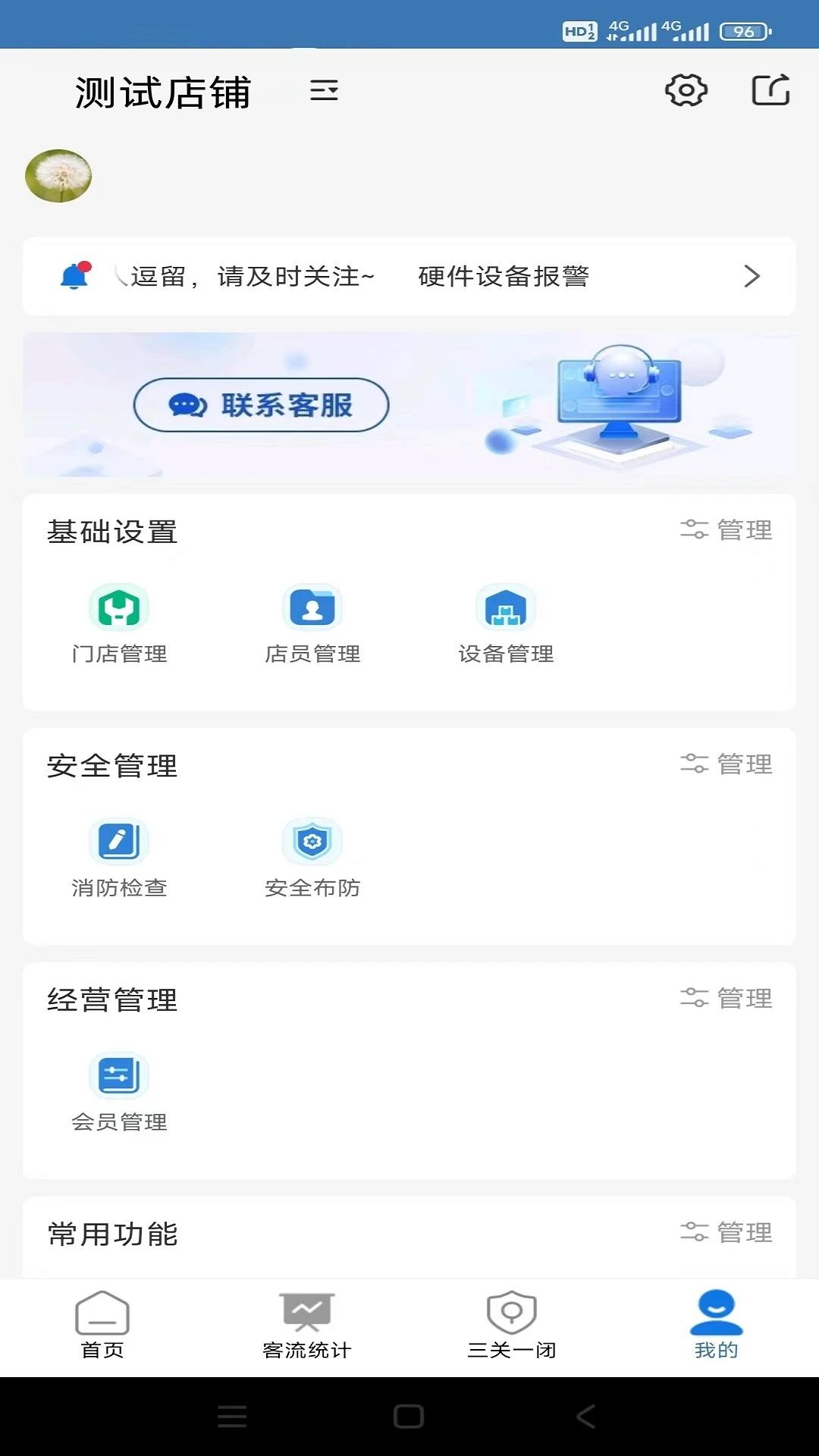This screenshot has height=1456, width=819.
Task: Open 管理 settings for 安全管理 section
Action: pyautogui.click(x=726, y=764)
